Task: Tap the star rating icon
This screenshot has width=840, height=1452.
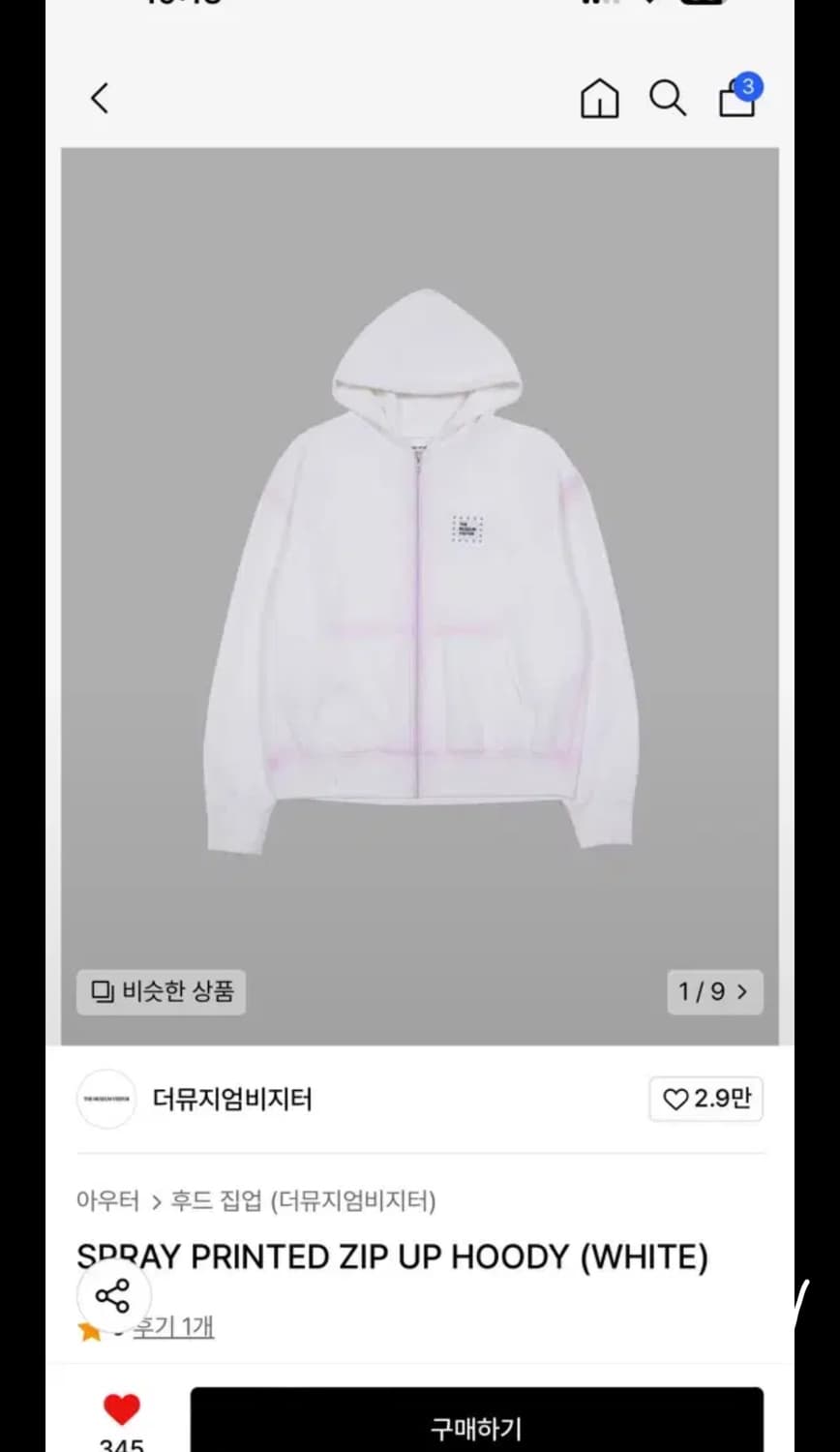Action: (x=90, y=1330)
